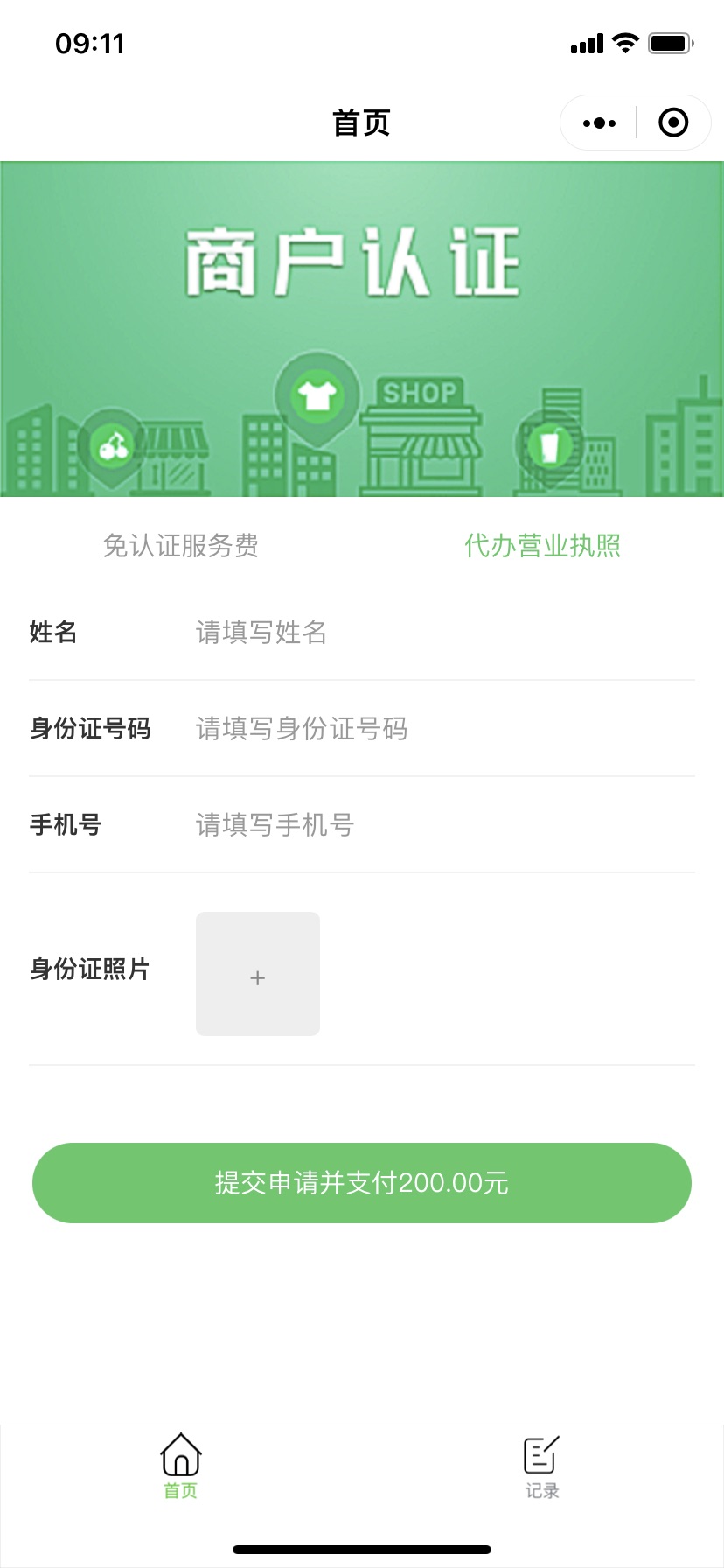Focus the 请填写姓名 name field
724x1568 pixels.
(437, 632)
